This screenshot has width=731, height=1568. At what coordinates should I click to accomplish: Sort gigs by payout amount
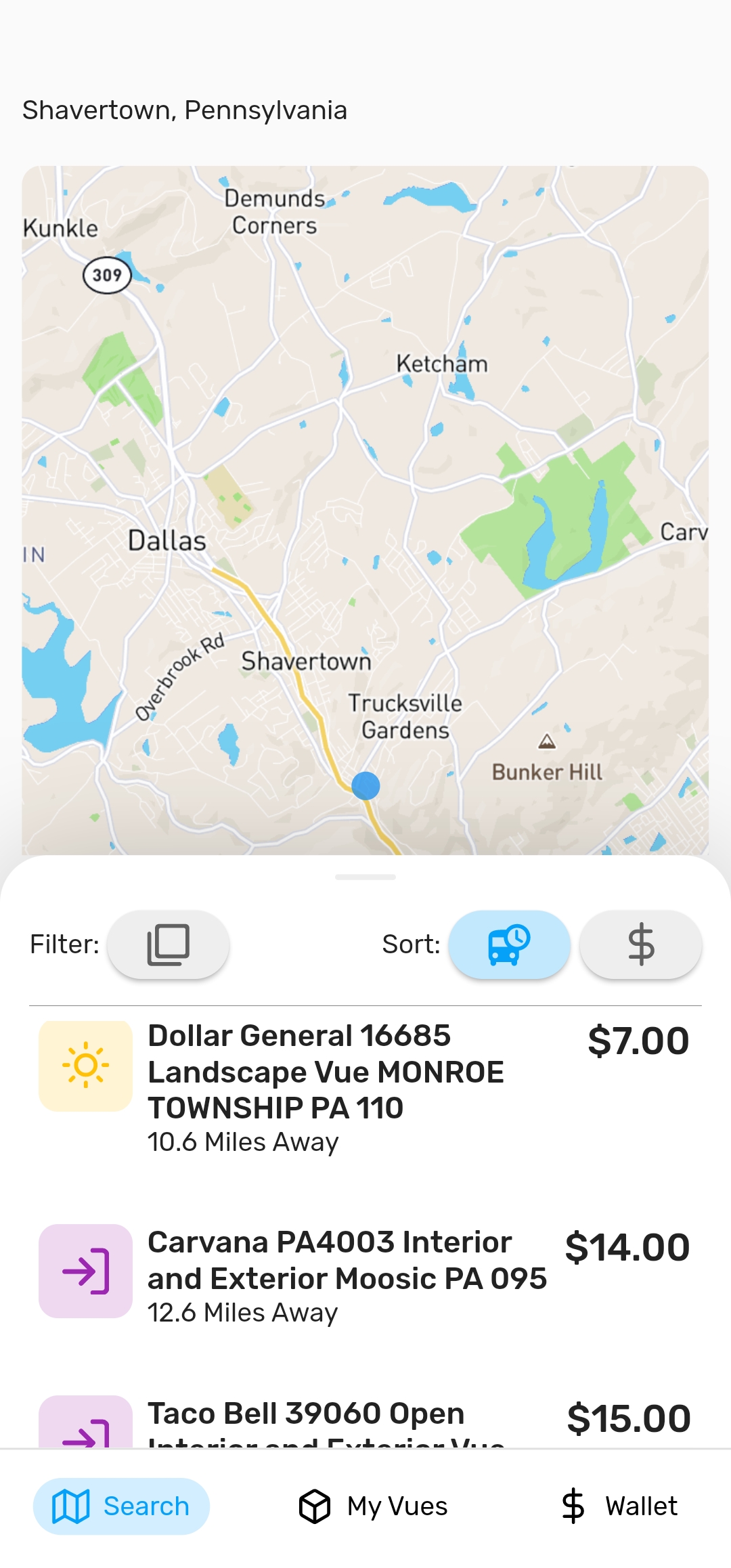click(640, 944)
